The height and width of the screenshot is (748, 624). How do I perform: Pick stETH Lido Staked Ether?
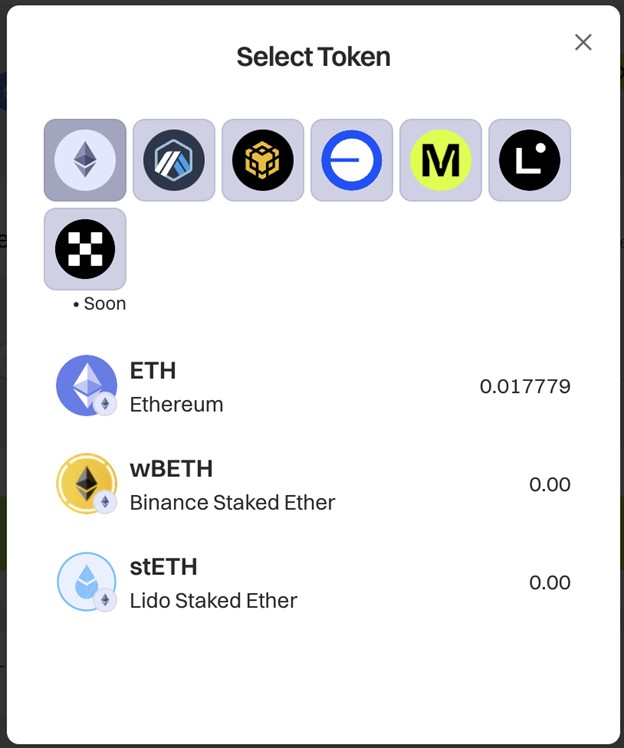click(x=313, y=583)
